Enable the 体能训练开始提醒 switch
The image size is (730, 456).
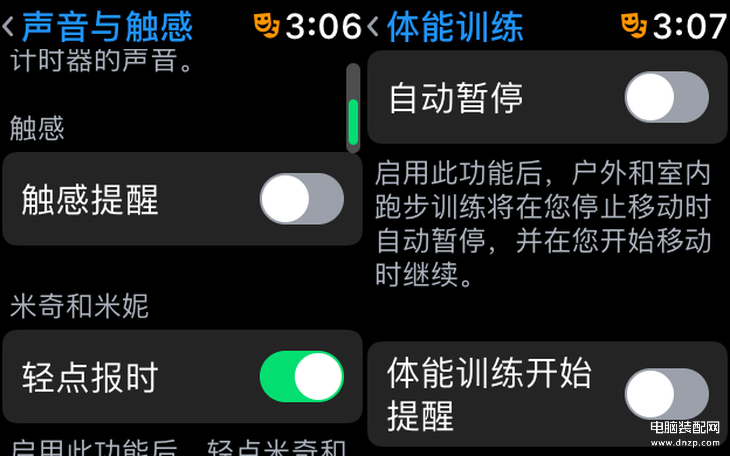pos(666,394)
